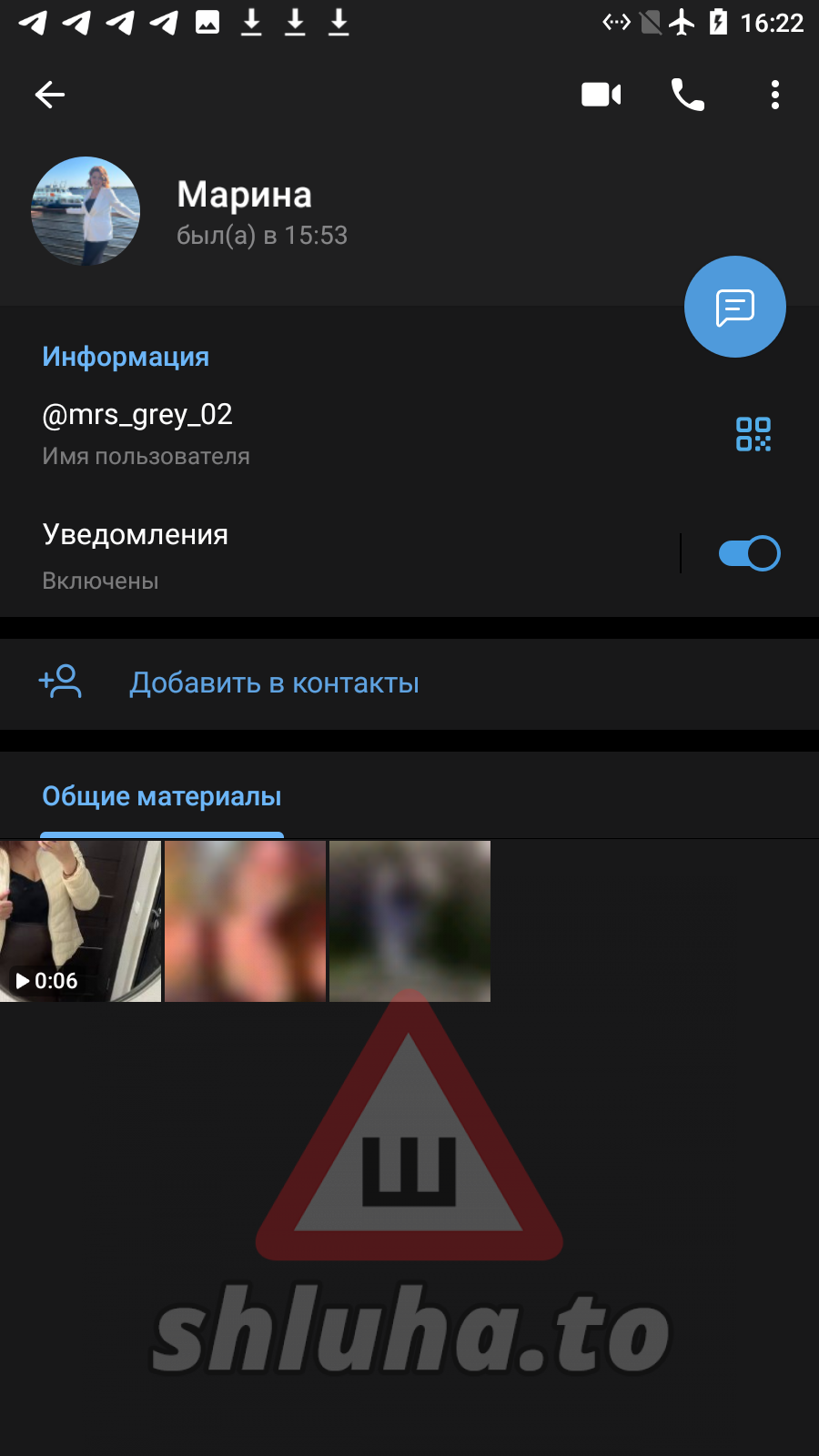This screenshot has width=819, height=1456.
Task: Go back using the top-left arrow
Action: click(50, 95)
